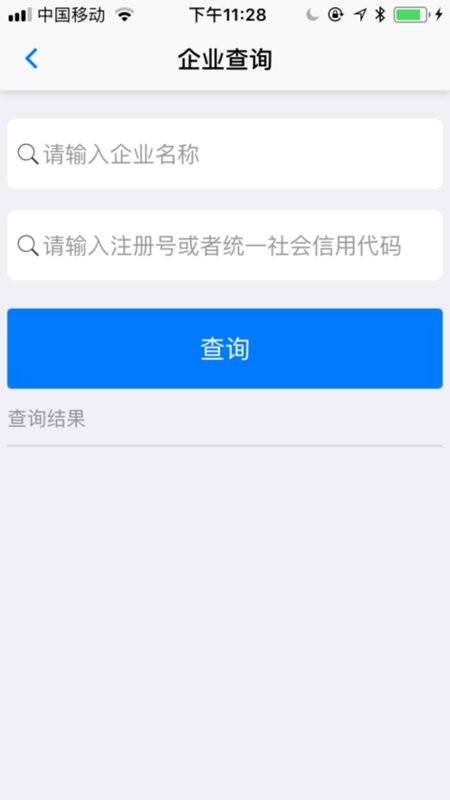Go back from 企业查询 page
This screenshot has height=800, width=450.
click(31, 59)
